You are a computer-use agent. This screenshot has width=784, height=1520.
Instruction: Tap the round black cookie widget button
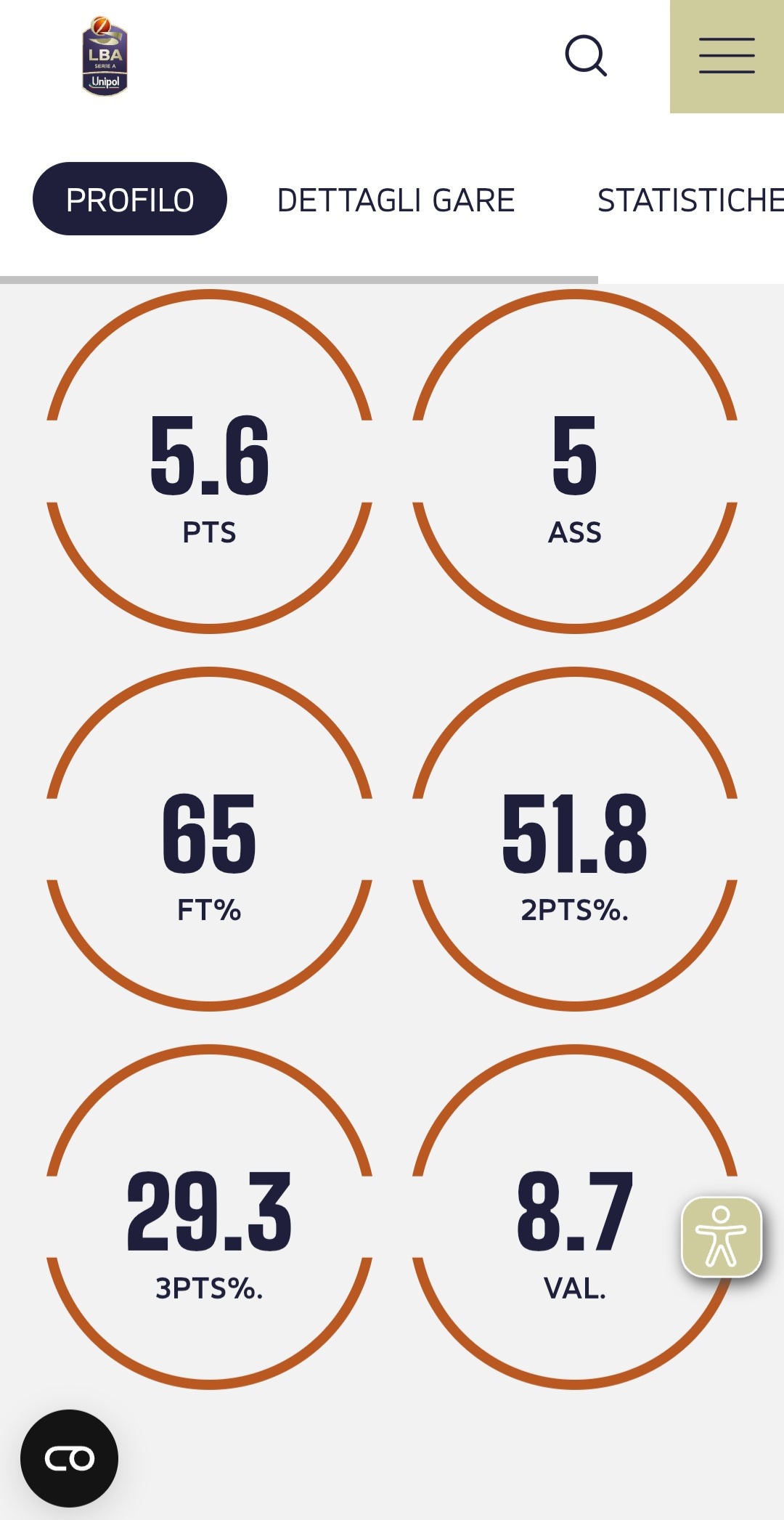pyautogui.click(x=69, y=1458)
